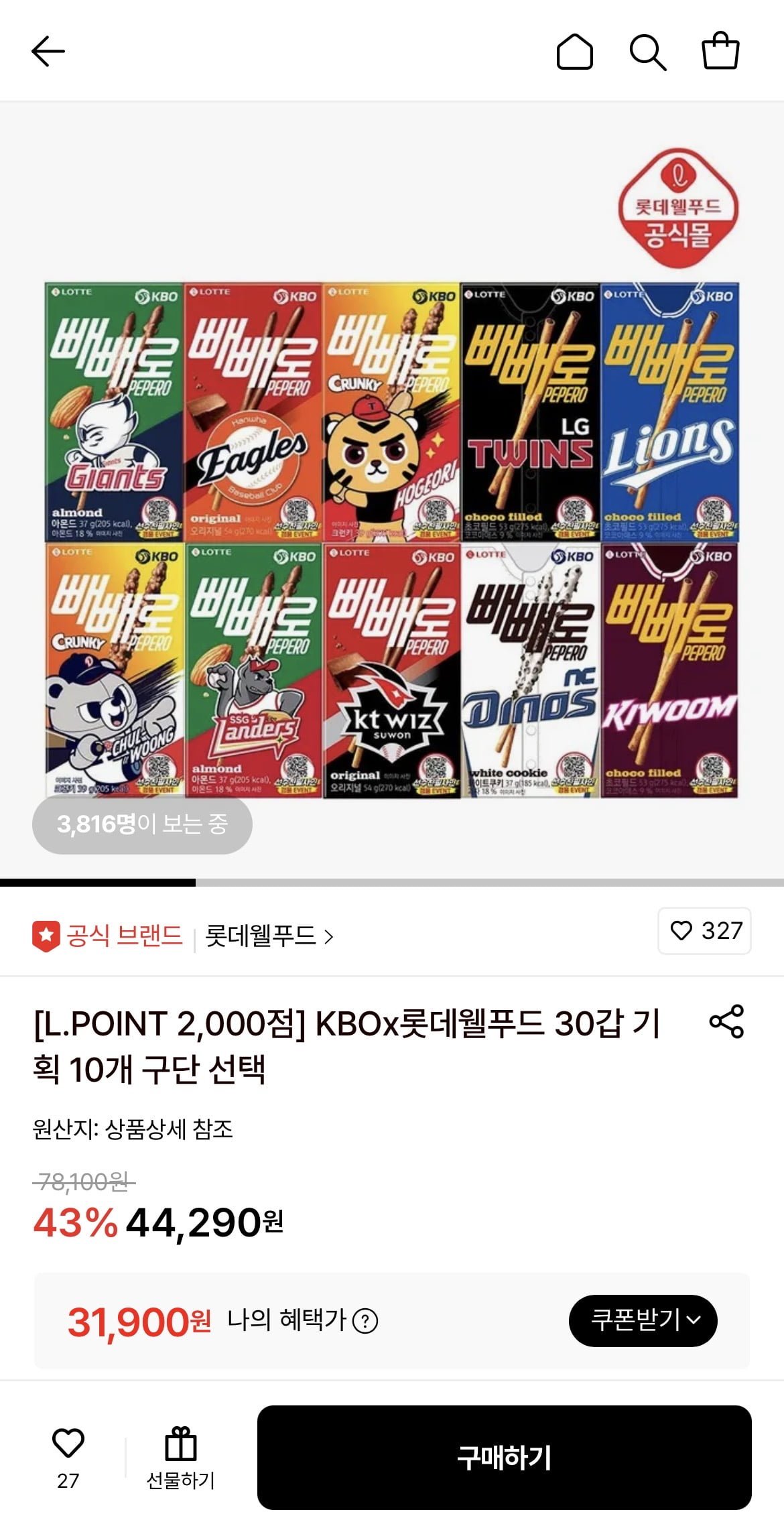
Task: Expand the 쿠폰받기 coupon button
Action: [643, 1320]
